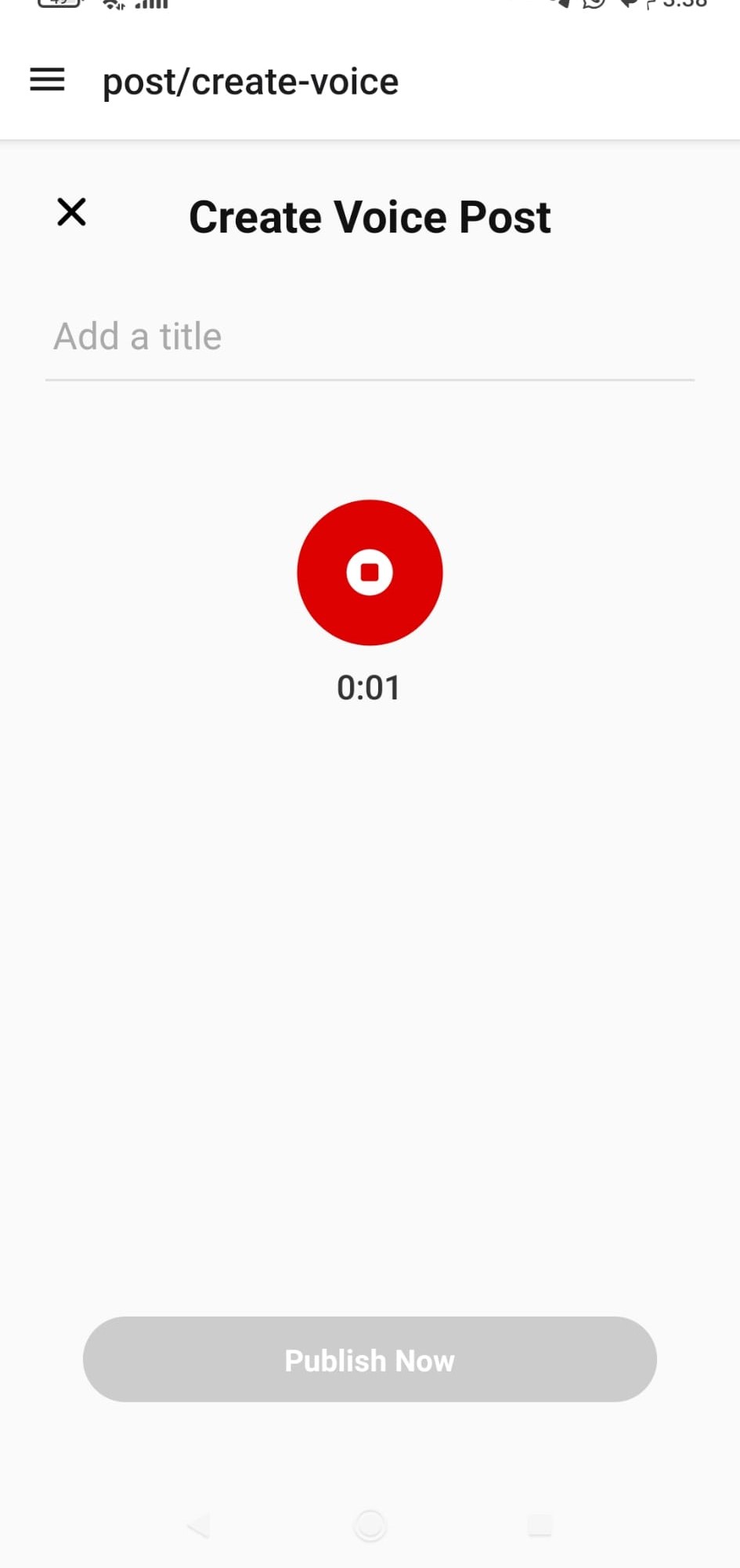Toggle recording off with the red button
Screen dimensions: 740x1568
click(369, 573)
